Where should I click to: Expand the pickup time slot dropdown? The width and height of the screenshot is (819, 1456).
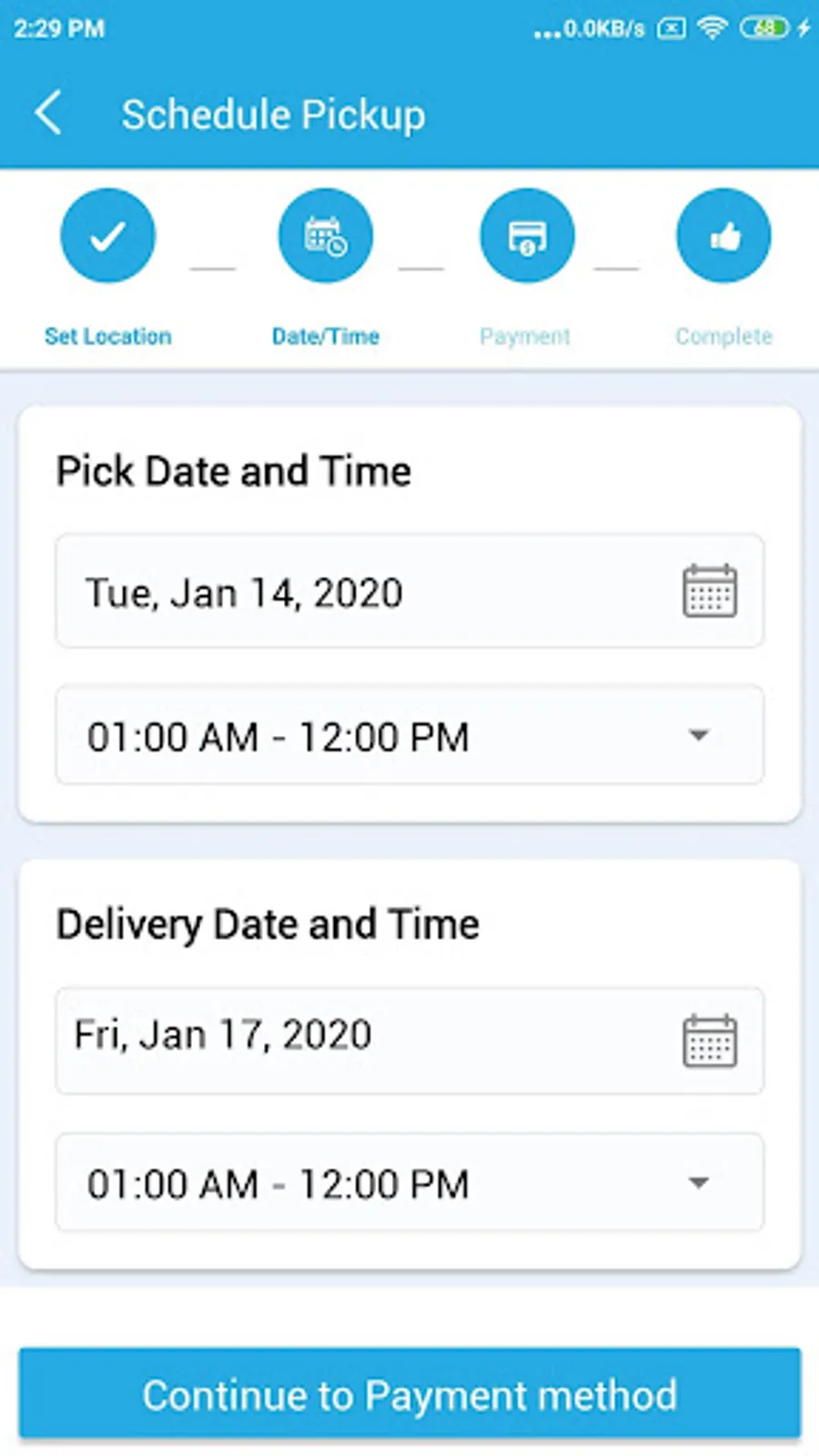pyautogui.click(x=409, y=735)
